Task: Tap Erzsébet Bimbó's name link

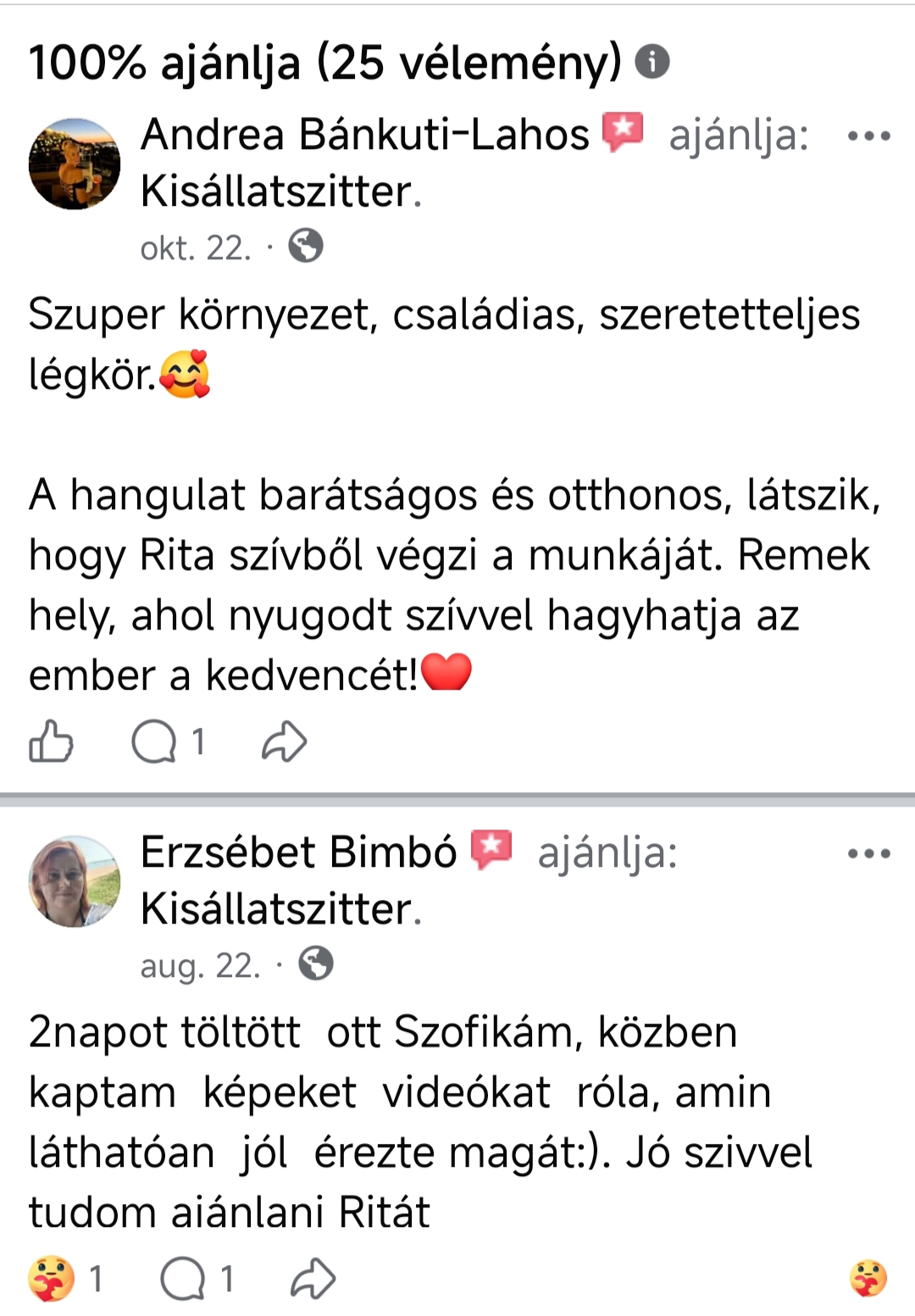Action: click(298, 852)
